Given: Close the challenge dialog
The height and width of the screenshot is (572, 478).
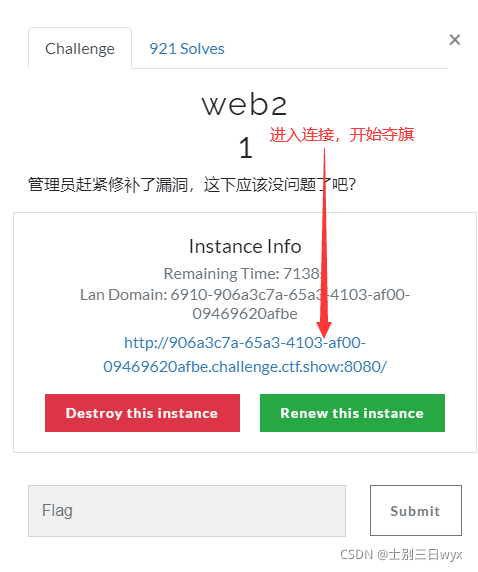Looking at the screenshot, I should [x=455, y=40].
